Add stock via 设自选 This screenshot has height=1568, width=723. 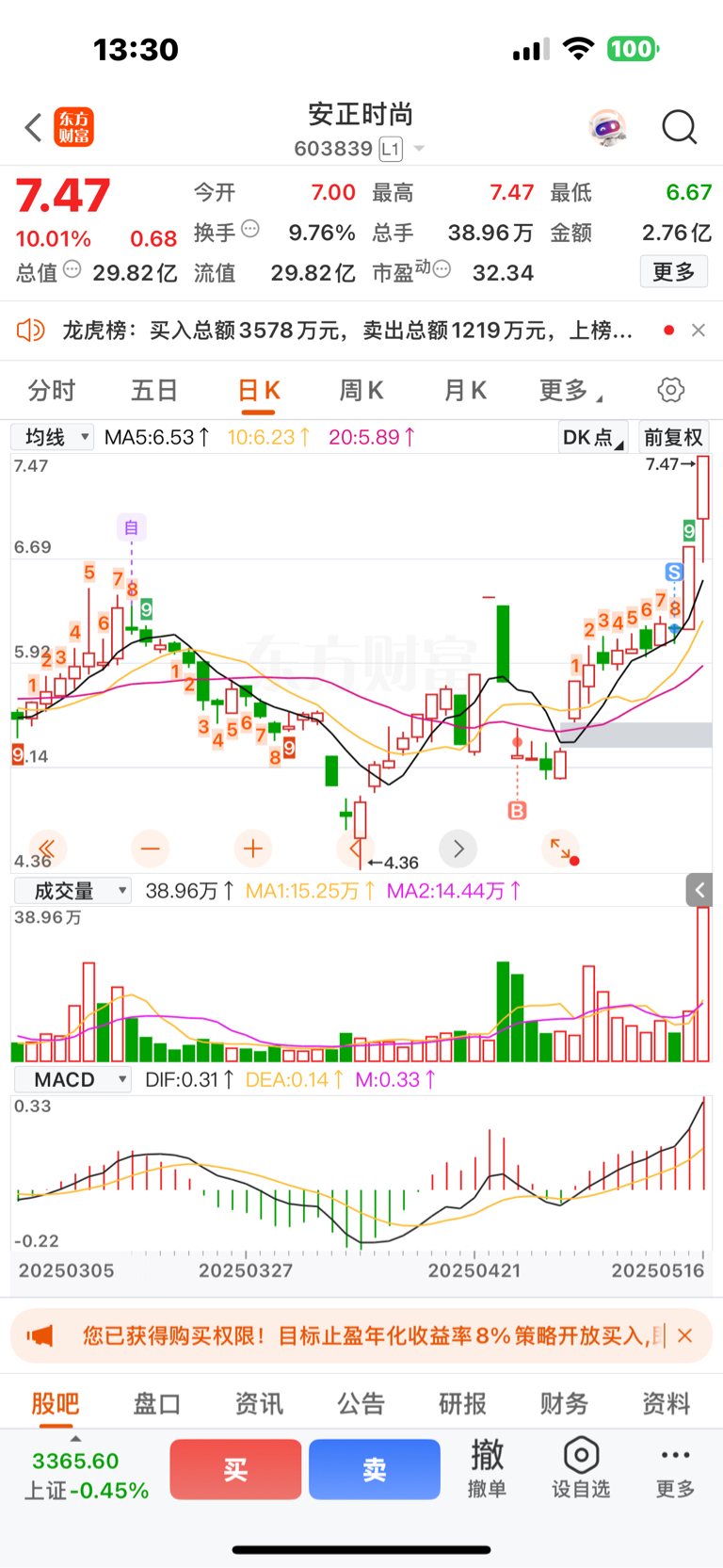coord(581,1468)
